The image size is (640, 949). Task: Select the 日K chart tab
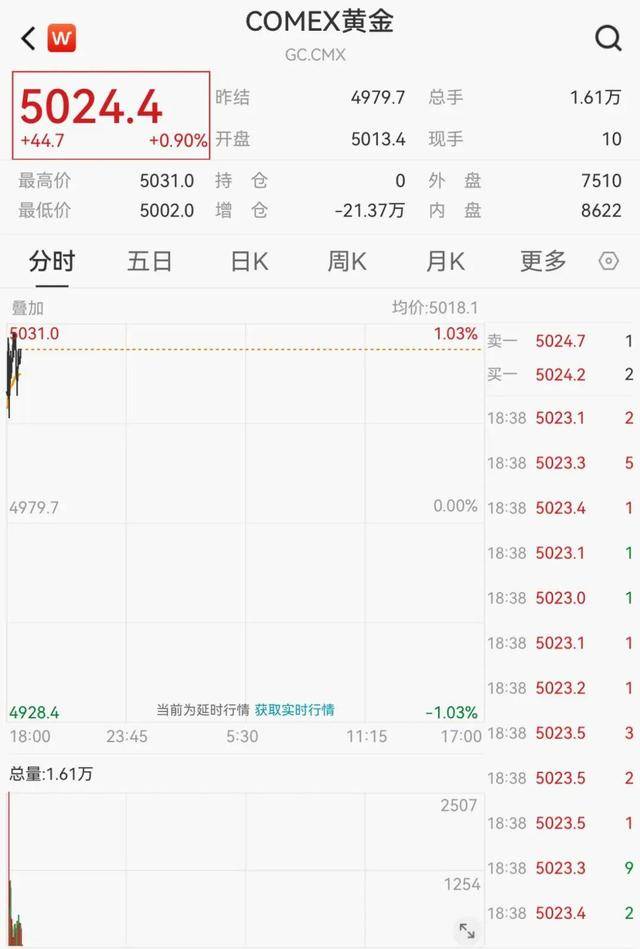tap(248, 262)
